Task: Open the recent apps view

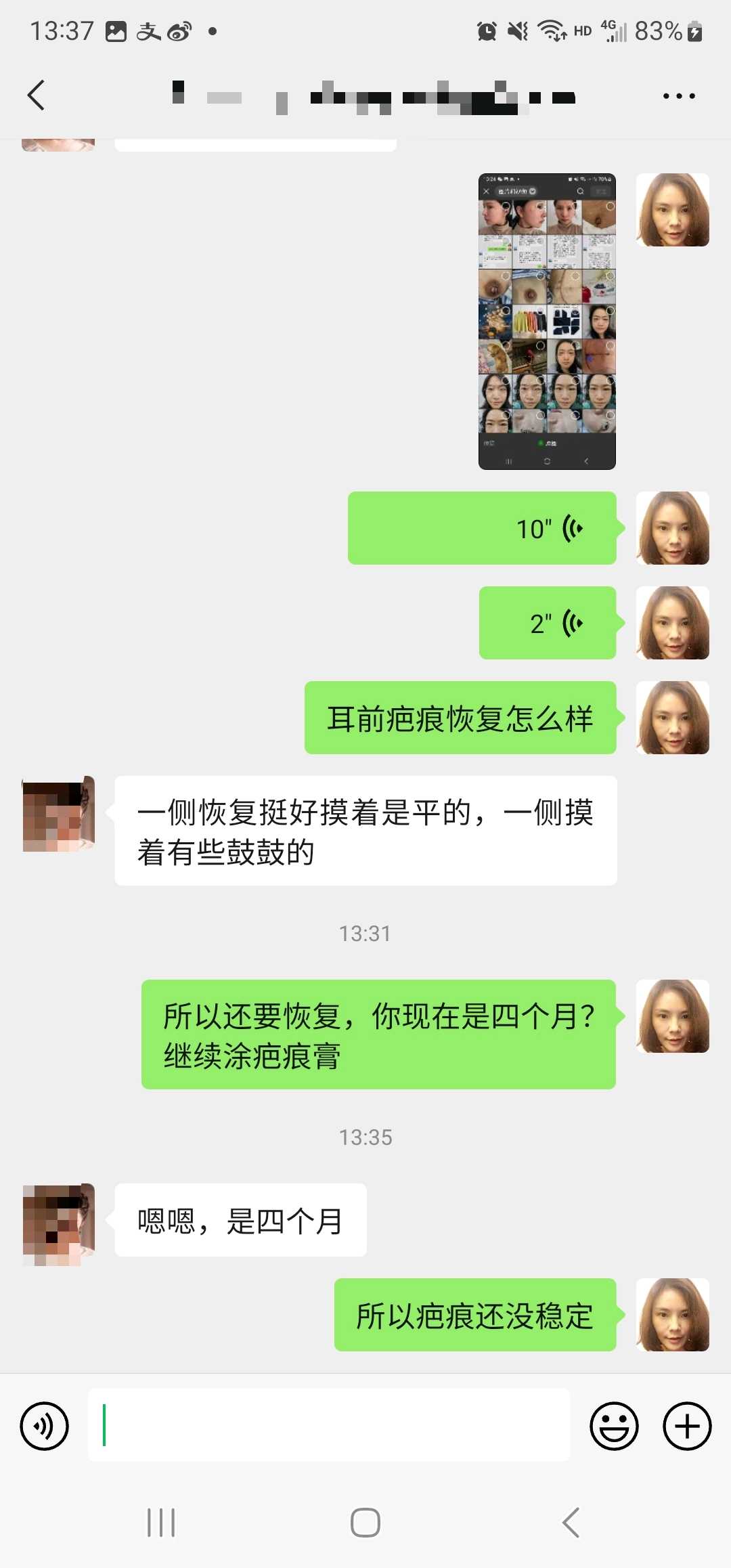Action: (x=161, y=1523)
